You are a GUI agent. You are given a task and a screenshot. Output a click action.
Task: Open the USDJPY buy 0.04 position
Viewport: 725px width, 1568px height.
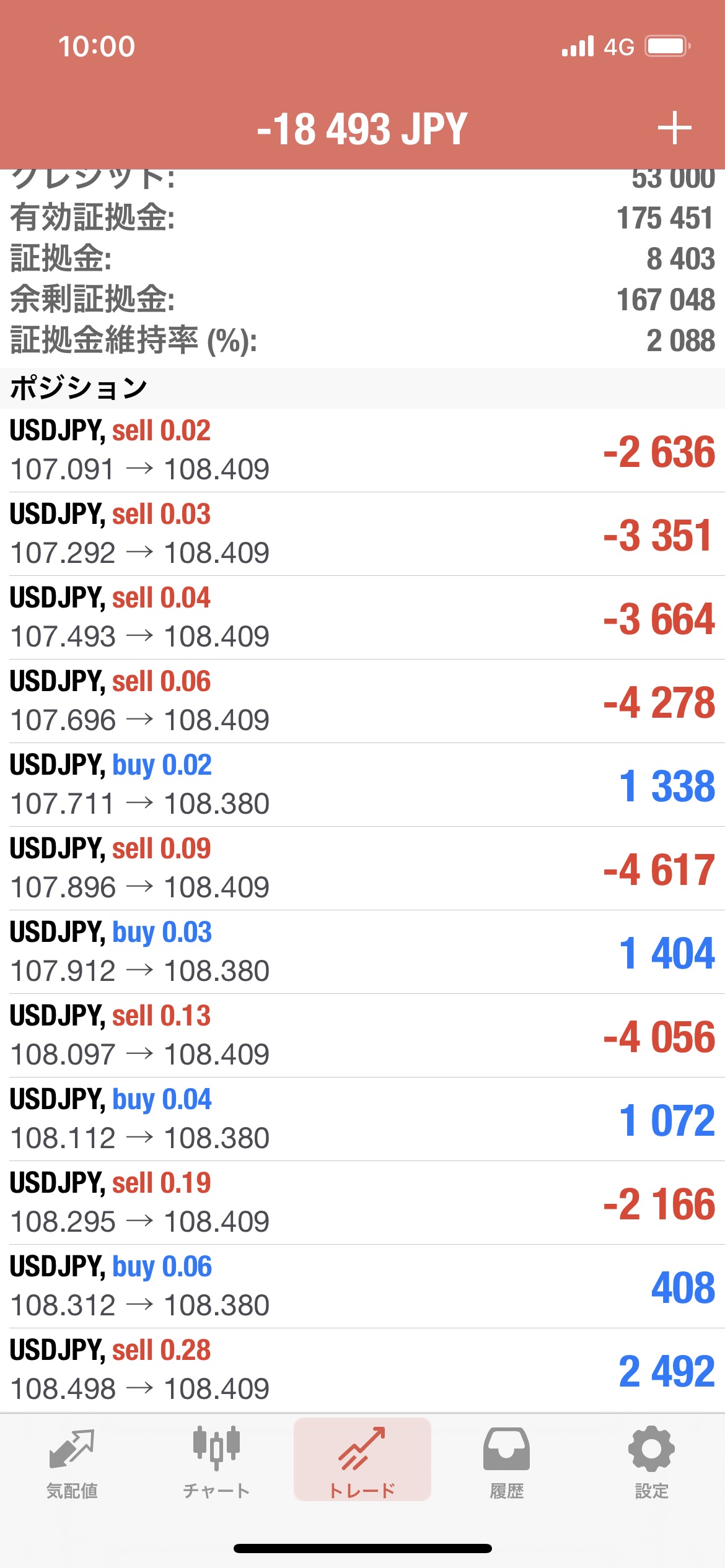click(362, 1119)
